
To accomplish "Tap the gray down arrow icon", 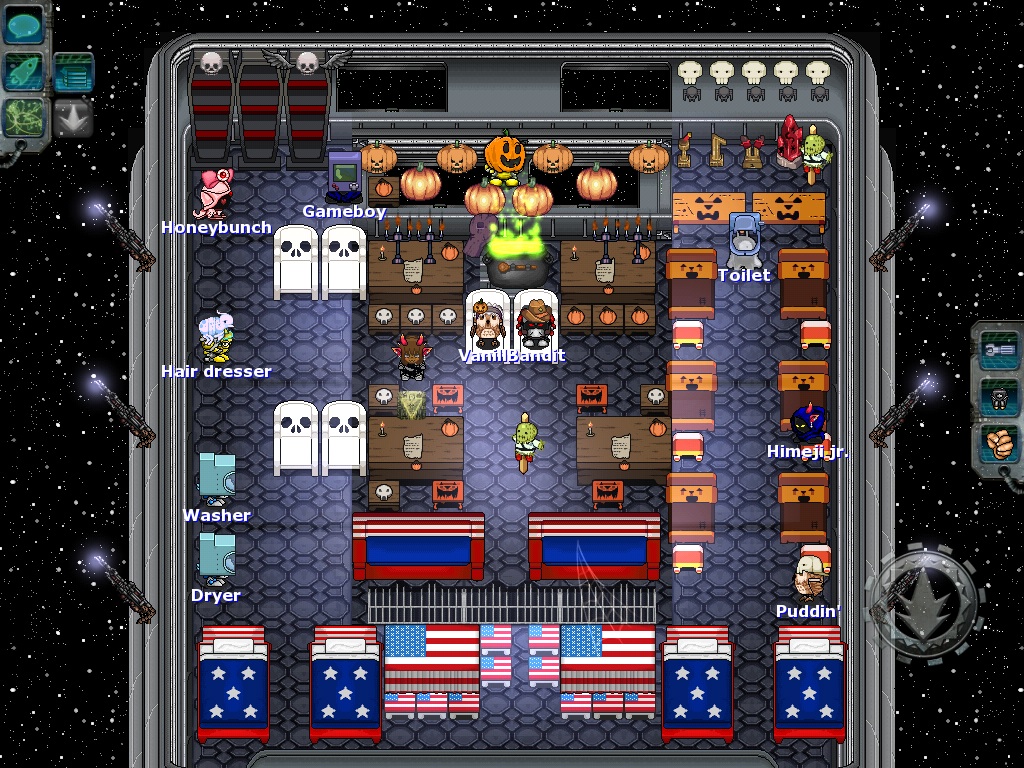I will [72, 117].
